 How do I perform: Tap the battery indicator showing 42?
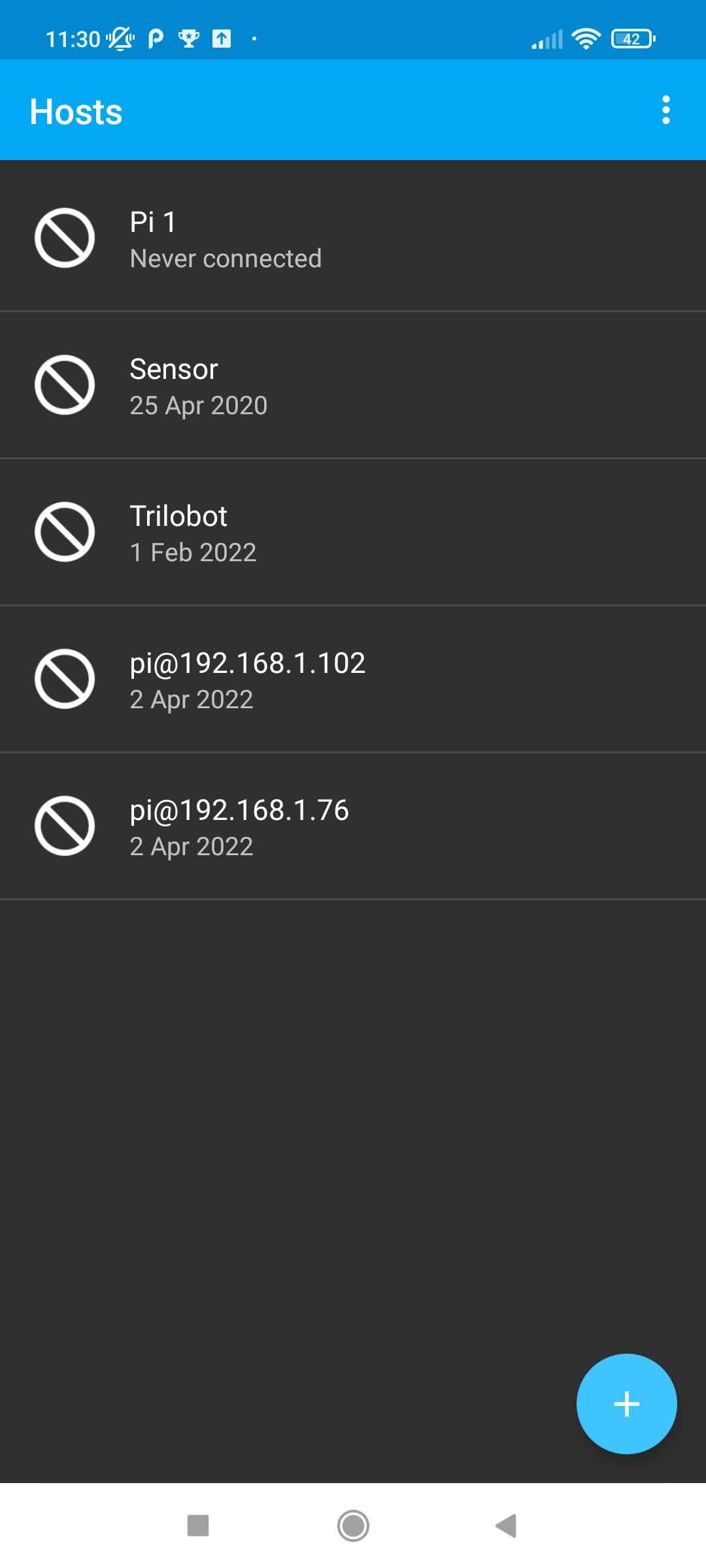coord(630,39)
